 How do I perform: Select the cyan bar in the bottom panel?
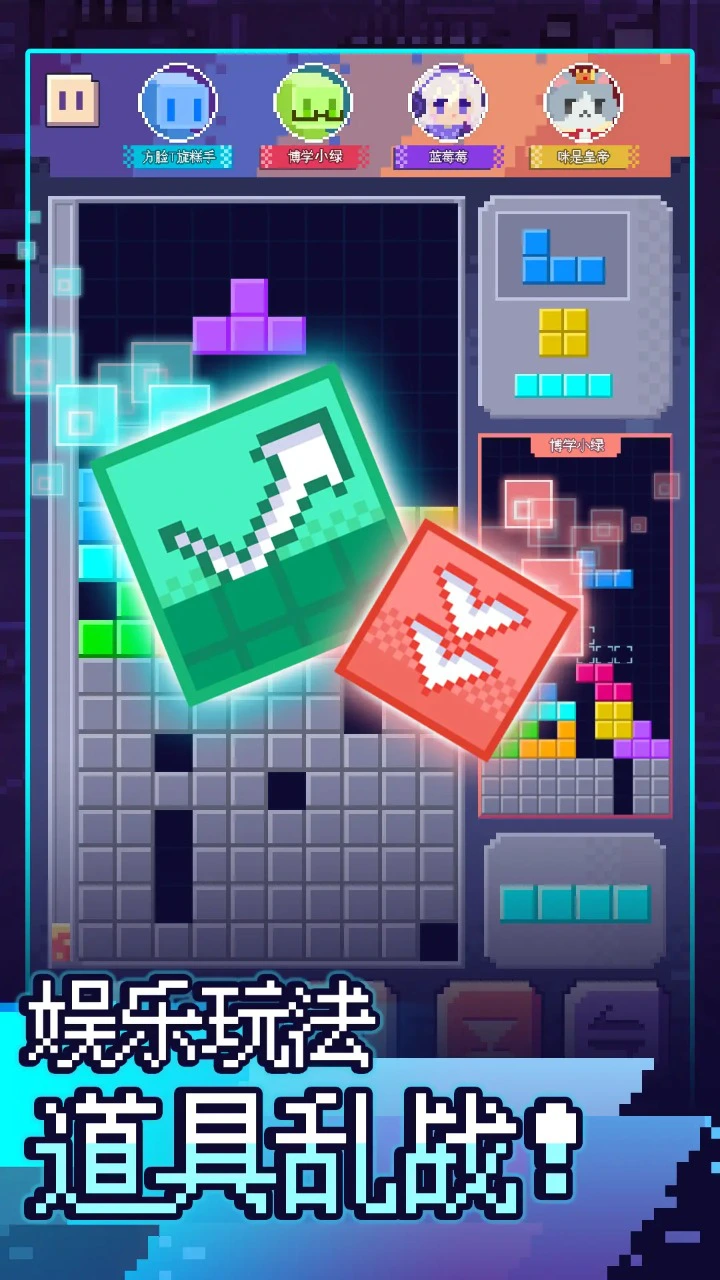(x=575, y=903)
